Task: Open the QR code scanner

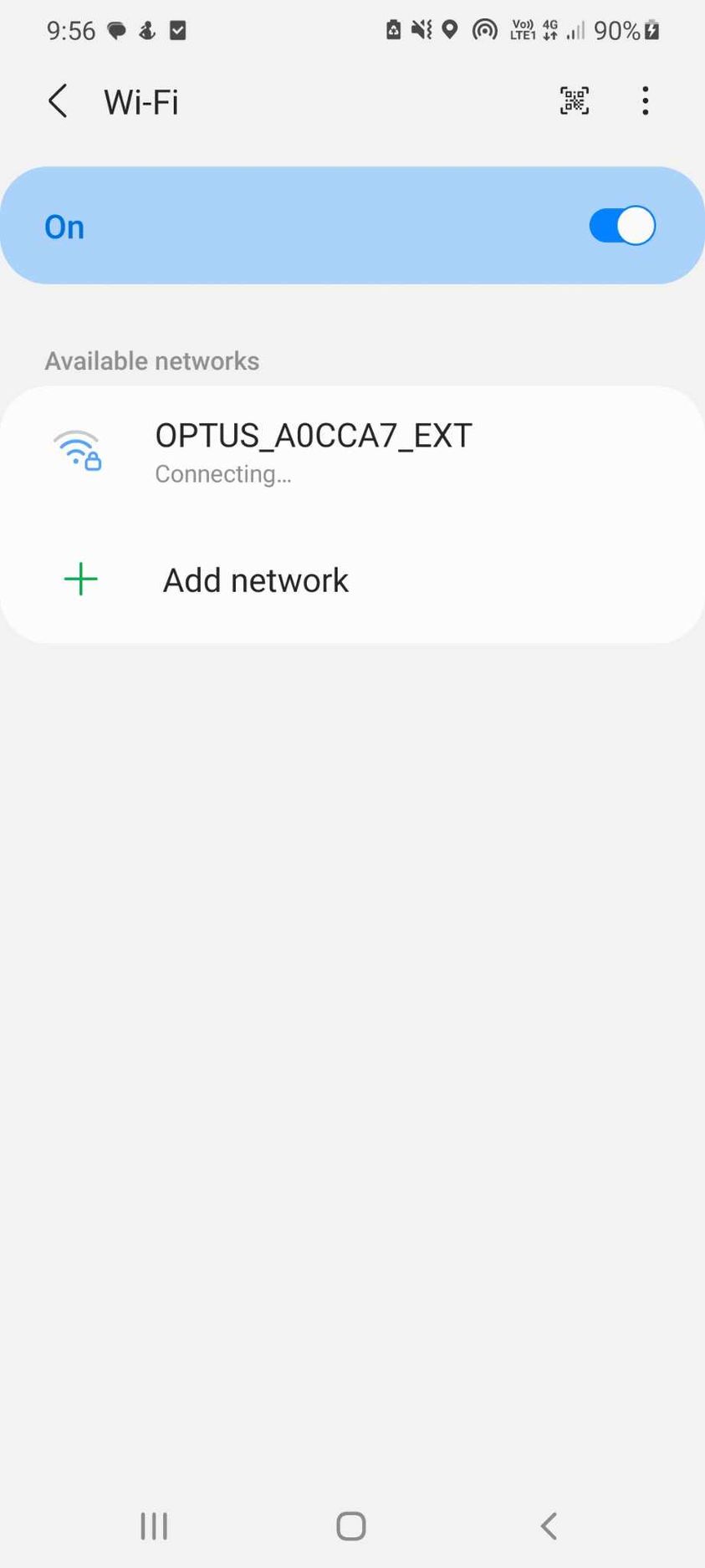Action: click(574, 101)
